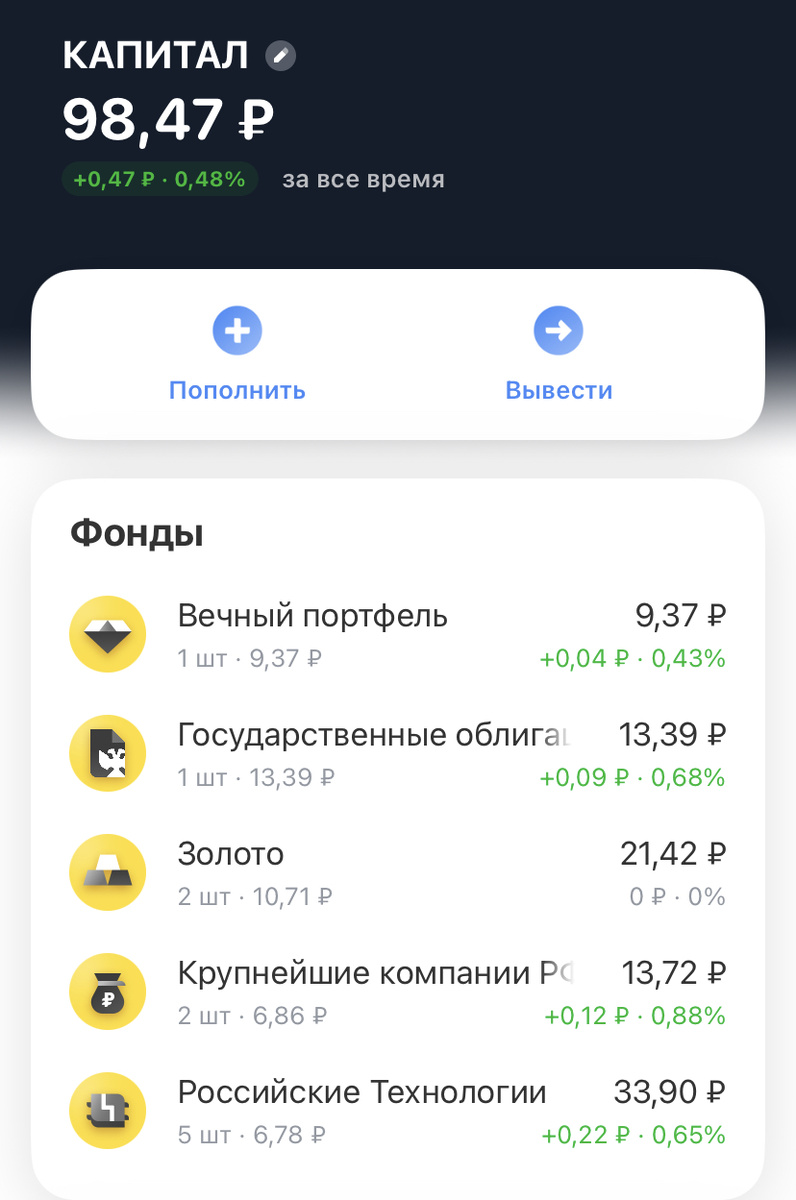Click the pencil icon to rename КАПИТАЛ
This screenshot has height=1200, width=796.
[x=280, y=55]
